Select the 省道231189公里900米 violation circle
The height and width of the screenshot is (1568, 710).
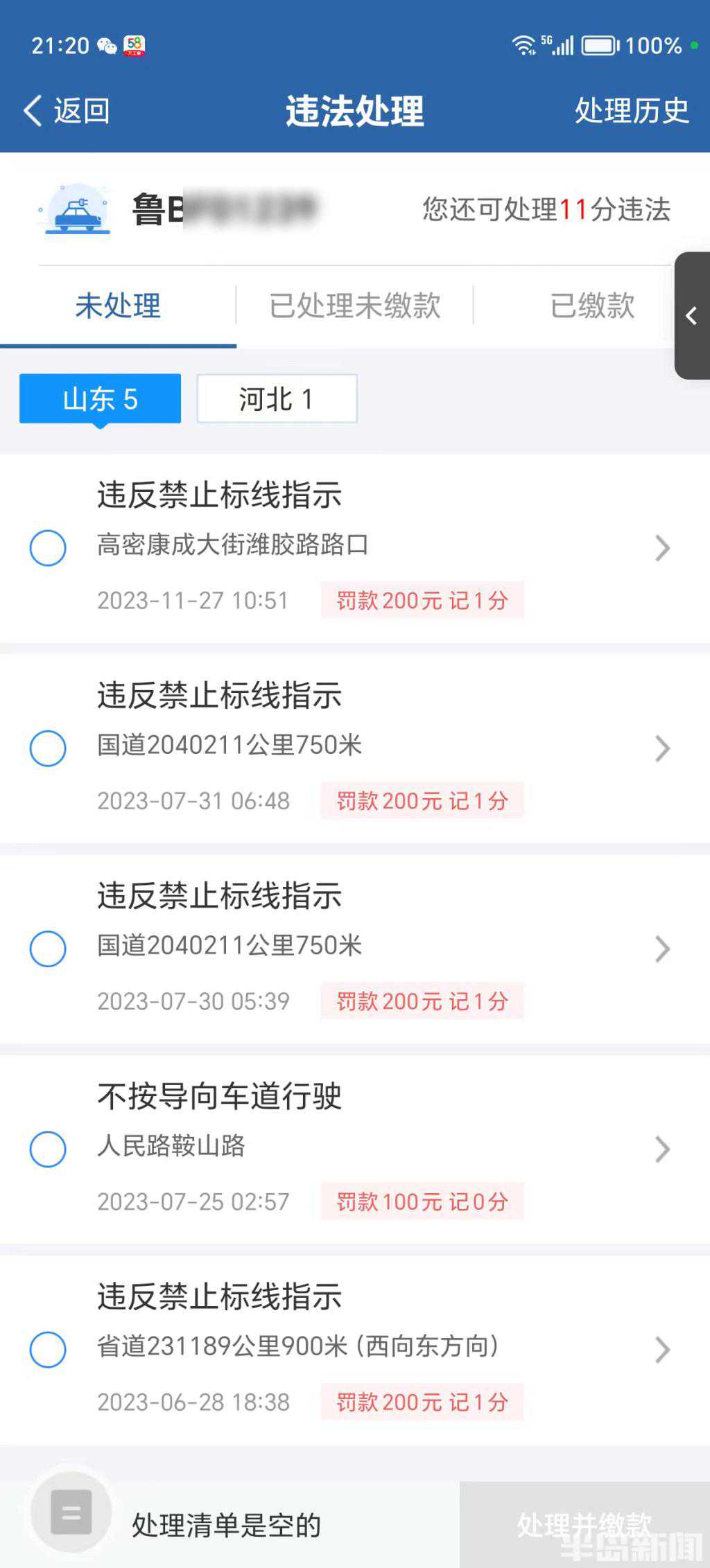coord(48,1349)
